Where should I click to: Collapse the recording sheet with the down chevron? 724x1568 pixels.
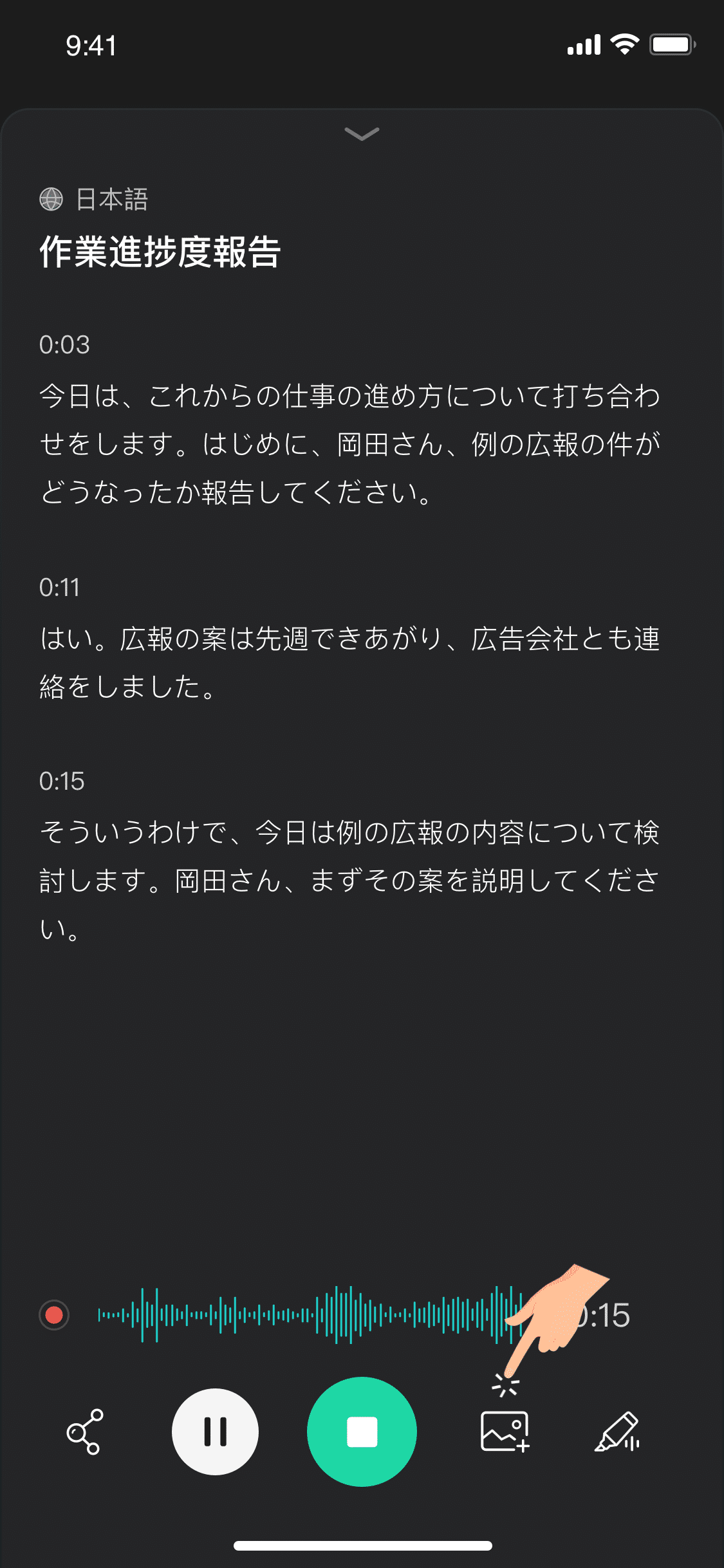click(362, 134)
